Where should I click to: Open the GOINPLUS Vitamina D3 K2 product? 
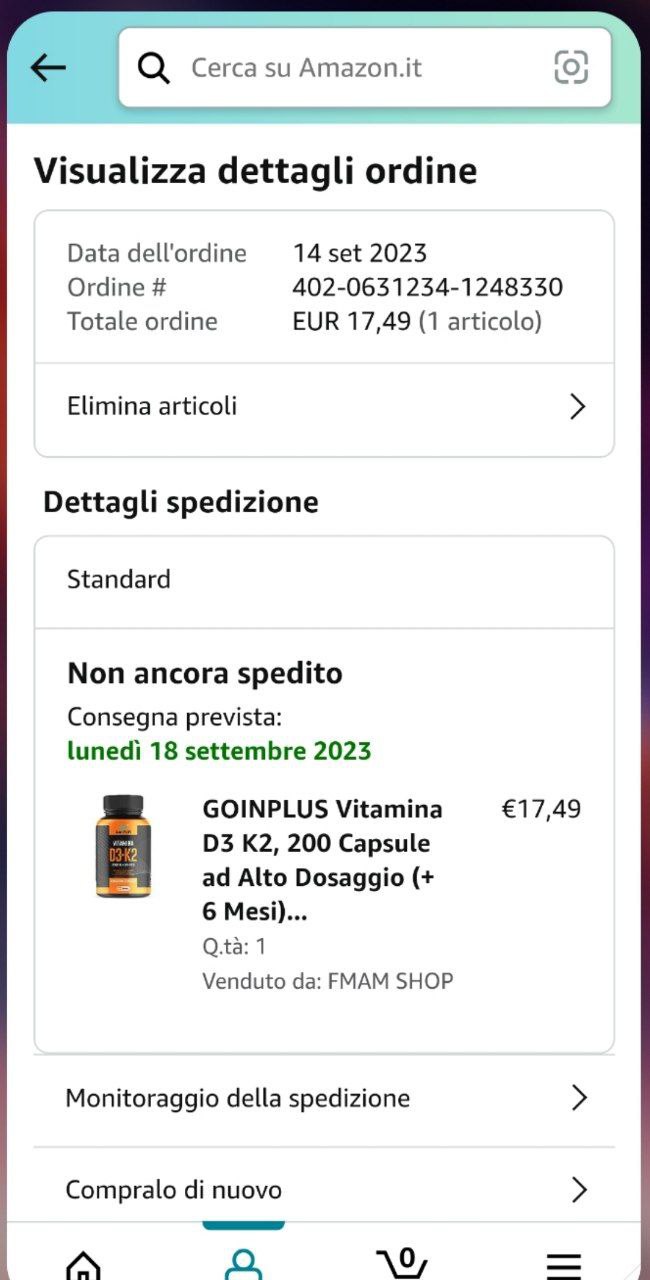322,860
